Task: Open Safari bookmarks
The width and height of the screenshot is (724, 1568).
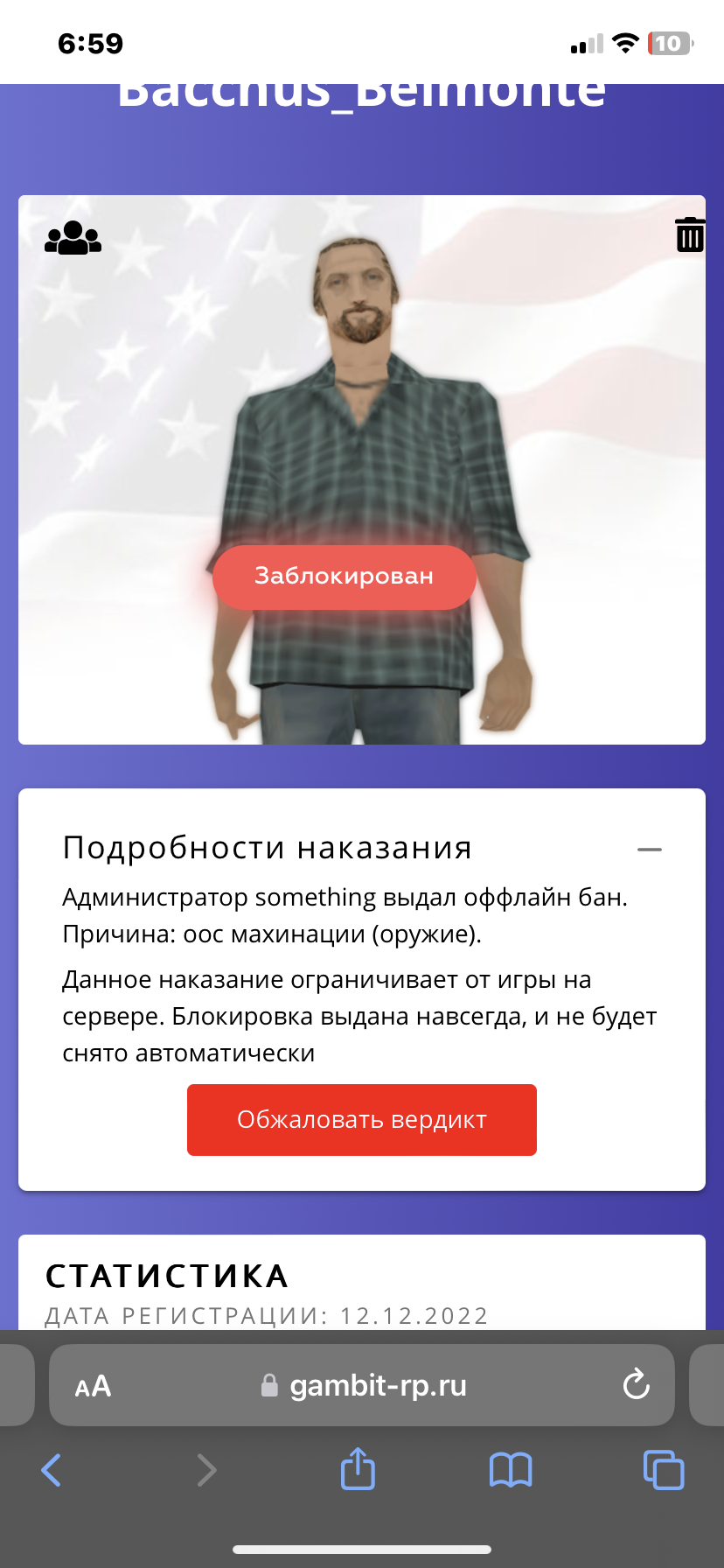Action: (x=511, y=1470)
